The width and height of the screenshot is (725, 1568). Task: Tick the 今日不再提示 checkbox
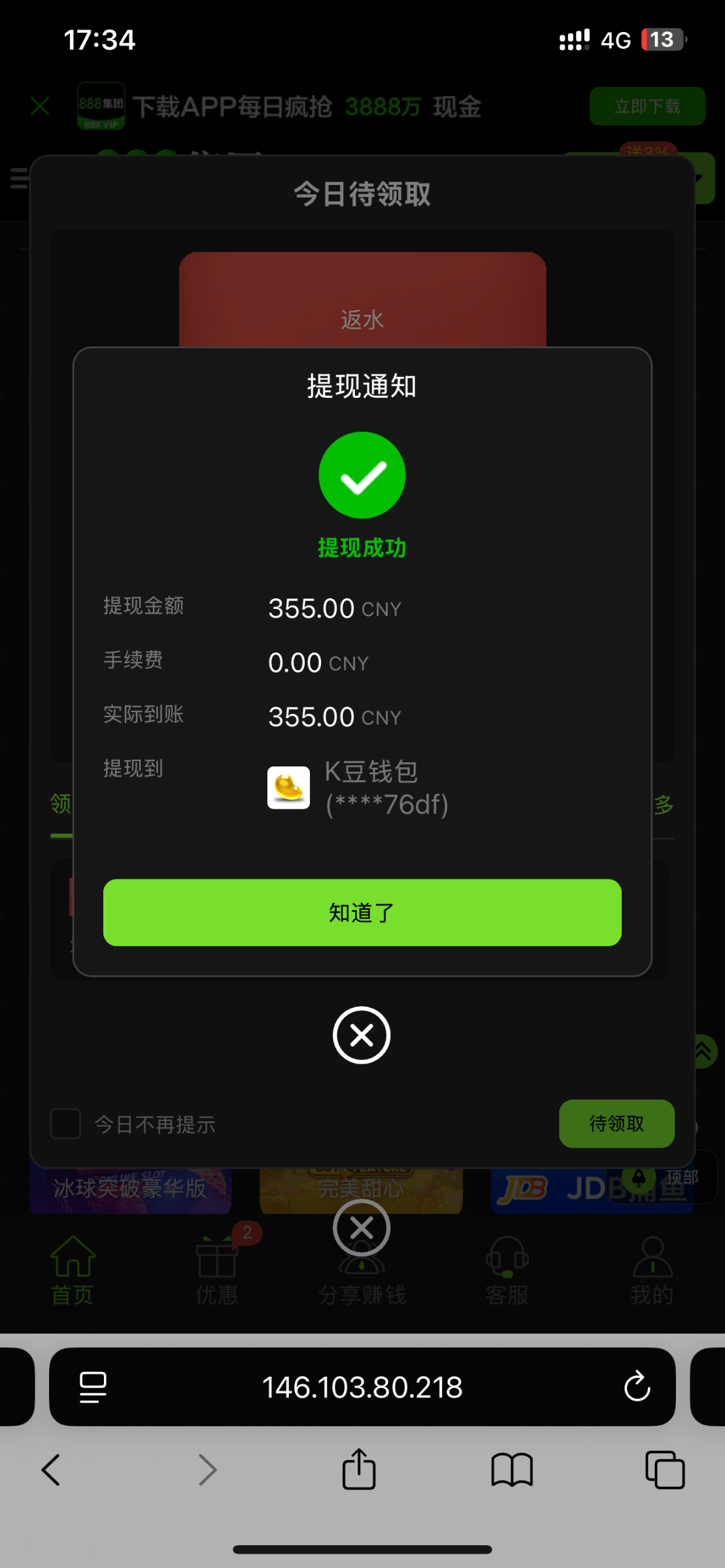(x=65, y=1124)
